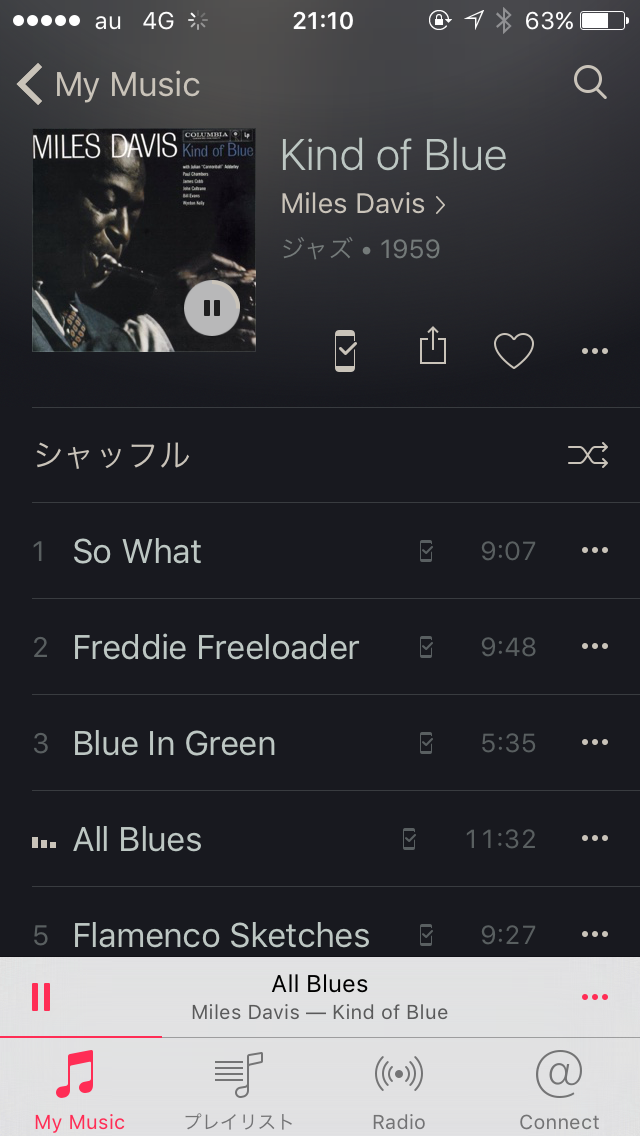
Task: Open the mini player's red more menu
Action: (595, 997)
